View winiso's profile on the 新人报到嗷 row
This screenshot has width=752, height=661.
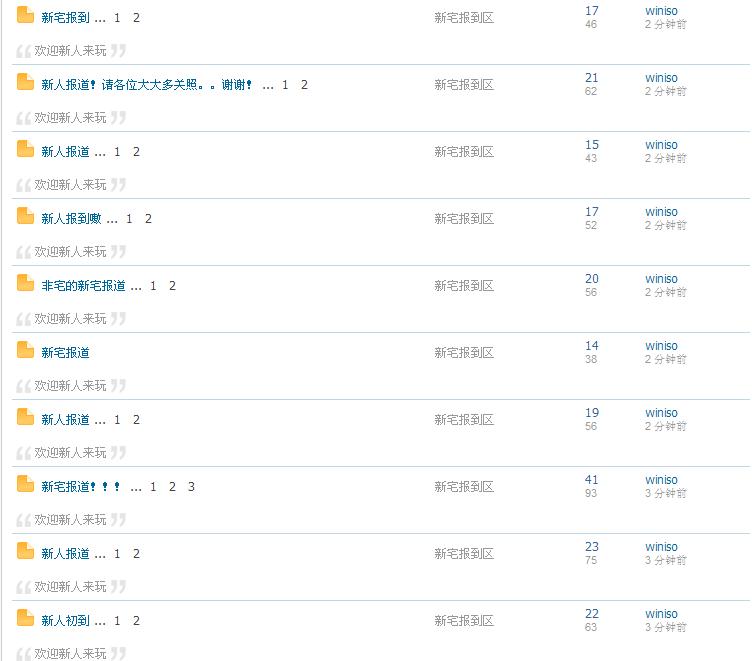tap(661, 212)
